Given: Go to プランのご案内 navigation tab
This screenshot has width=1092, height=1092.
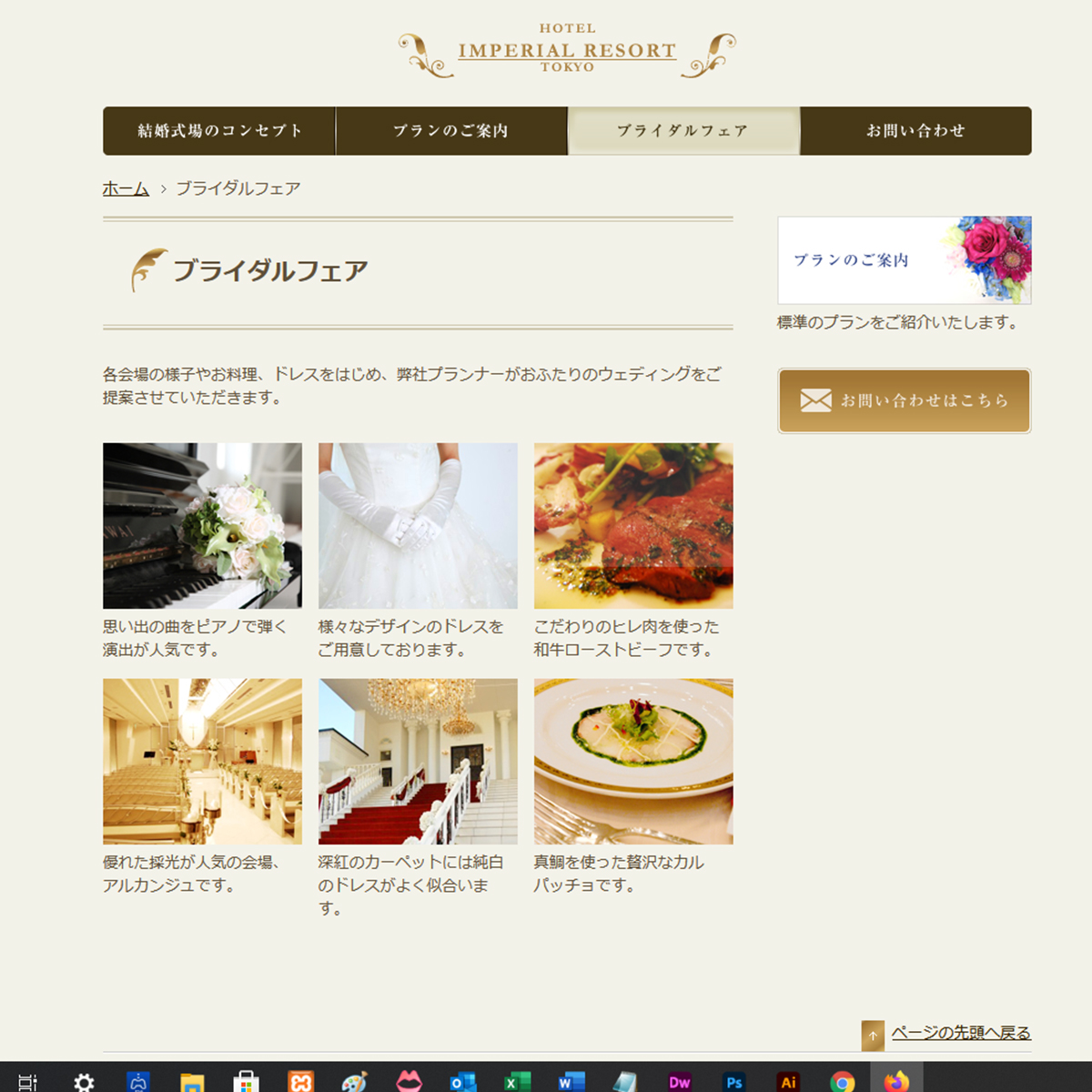Looking at the screenshot, I should [x=451, y=131].
